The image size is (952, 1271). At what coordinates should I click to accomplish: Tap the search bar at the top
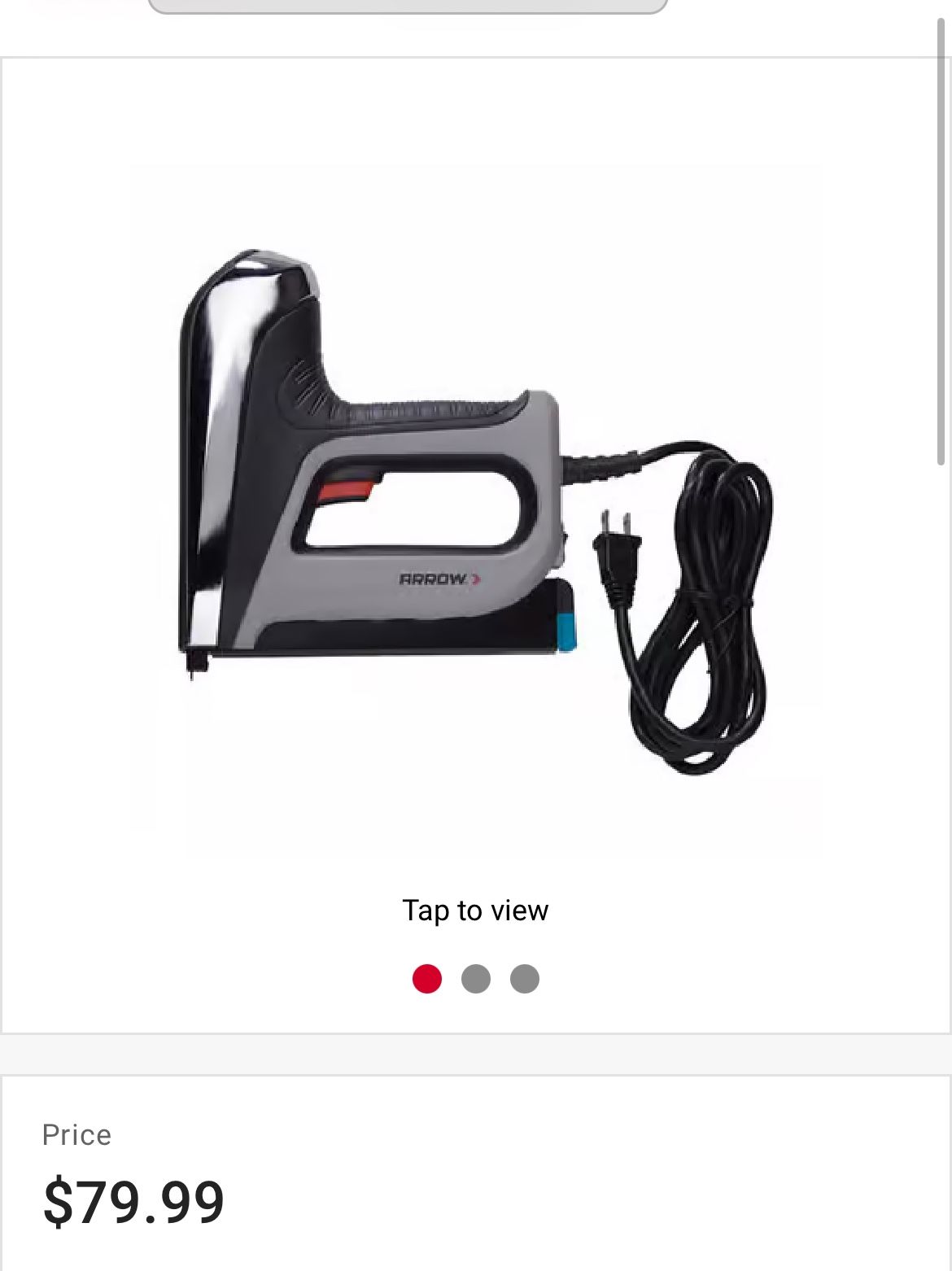[407, 5]
